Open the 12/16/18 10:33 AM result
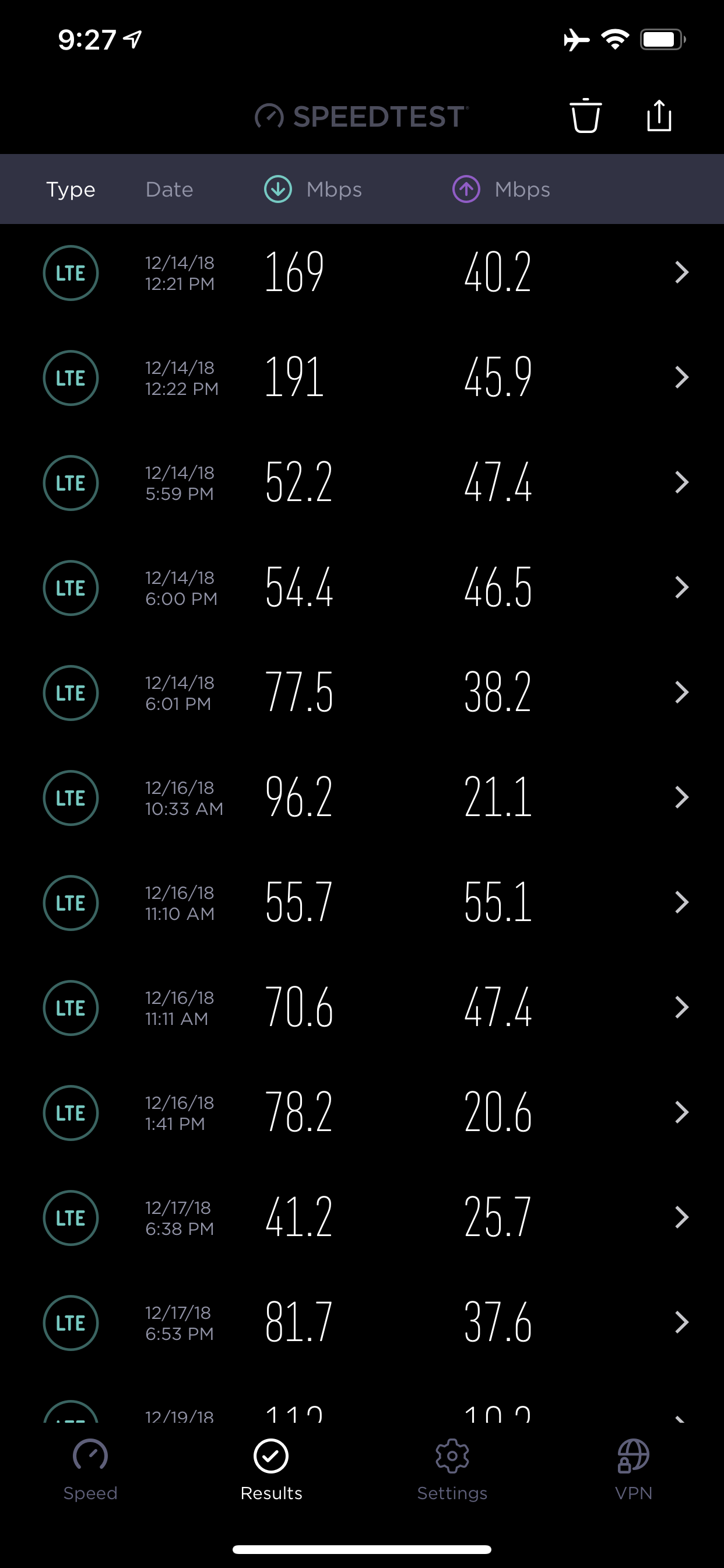This screenshot has width=724, height=1568. click(x=362, y=797)
